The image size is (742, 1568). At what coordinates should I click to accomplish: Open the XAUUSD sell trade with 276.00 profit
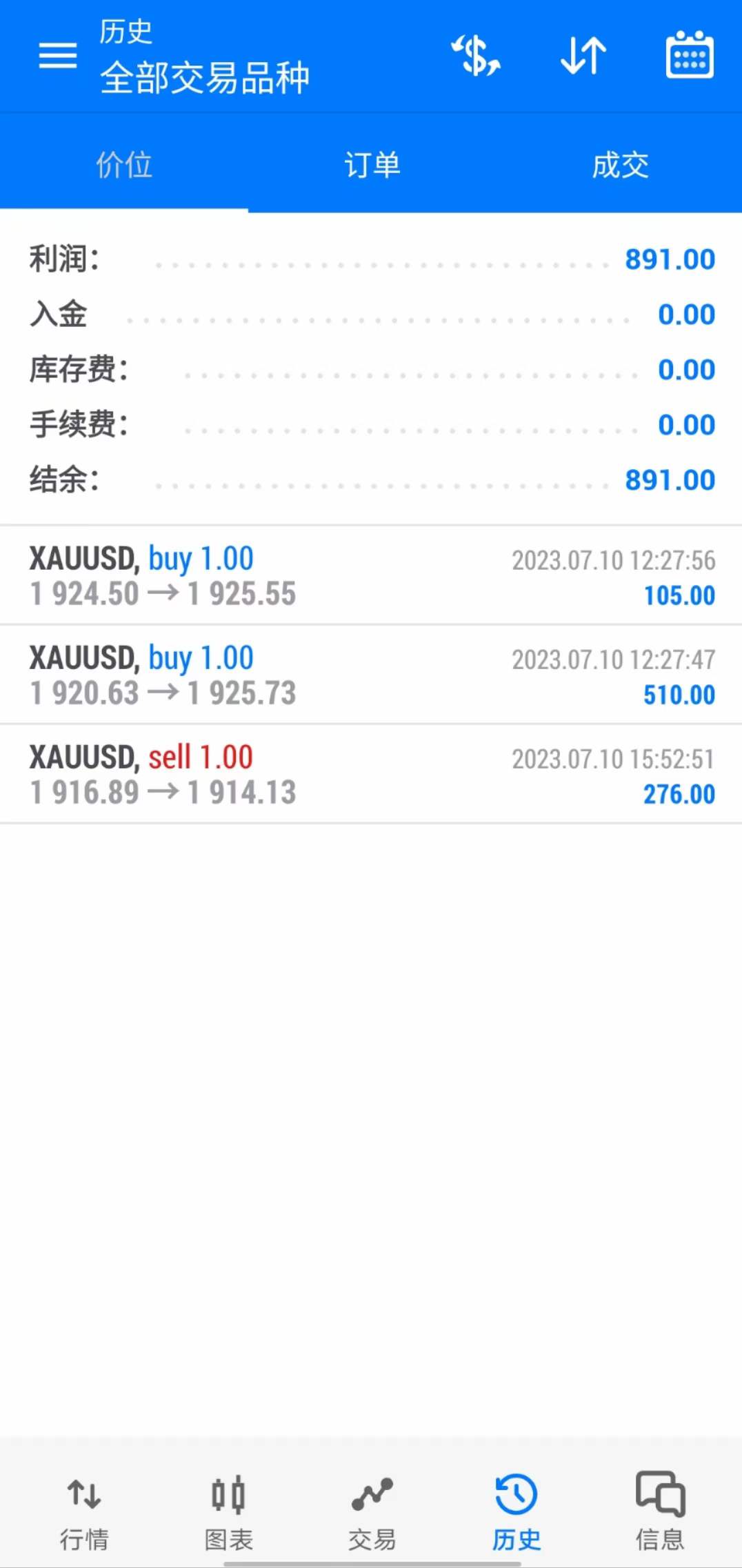371,775
